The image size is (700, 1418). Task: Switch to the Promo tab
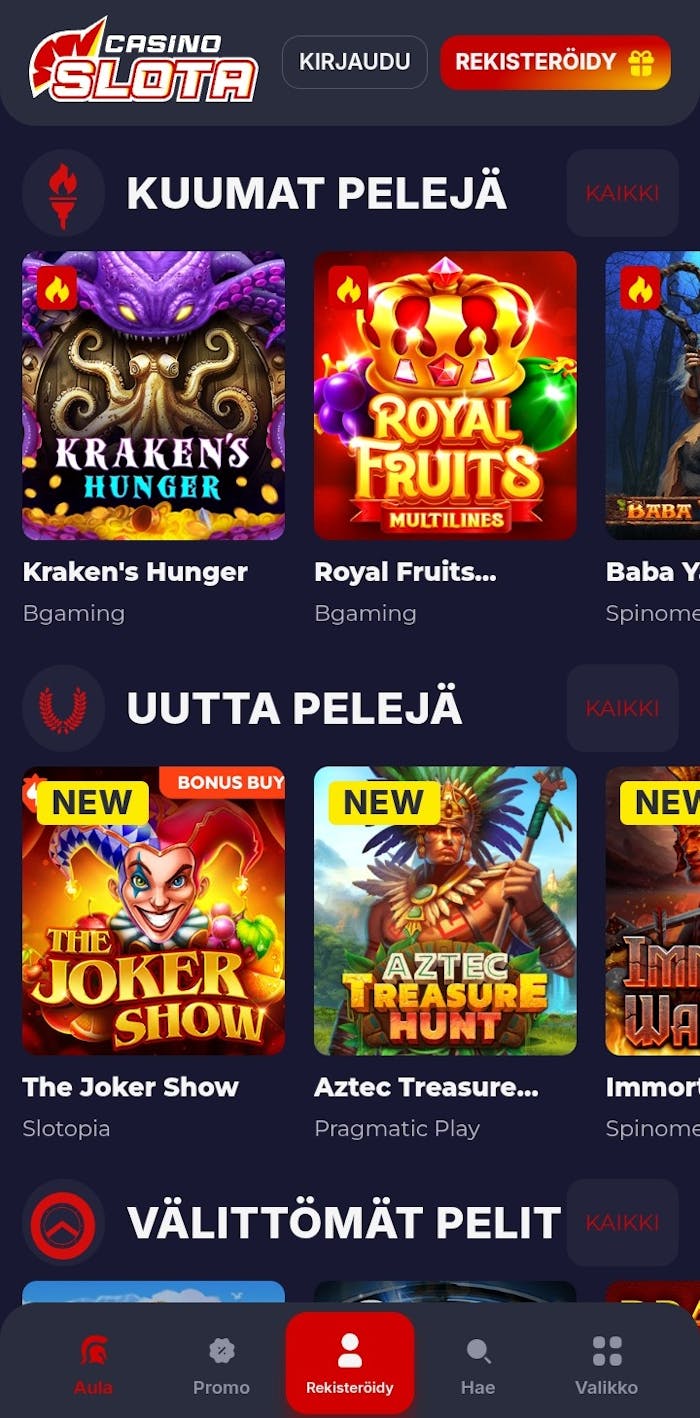(221, 1364)
